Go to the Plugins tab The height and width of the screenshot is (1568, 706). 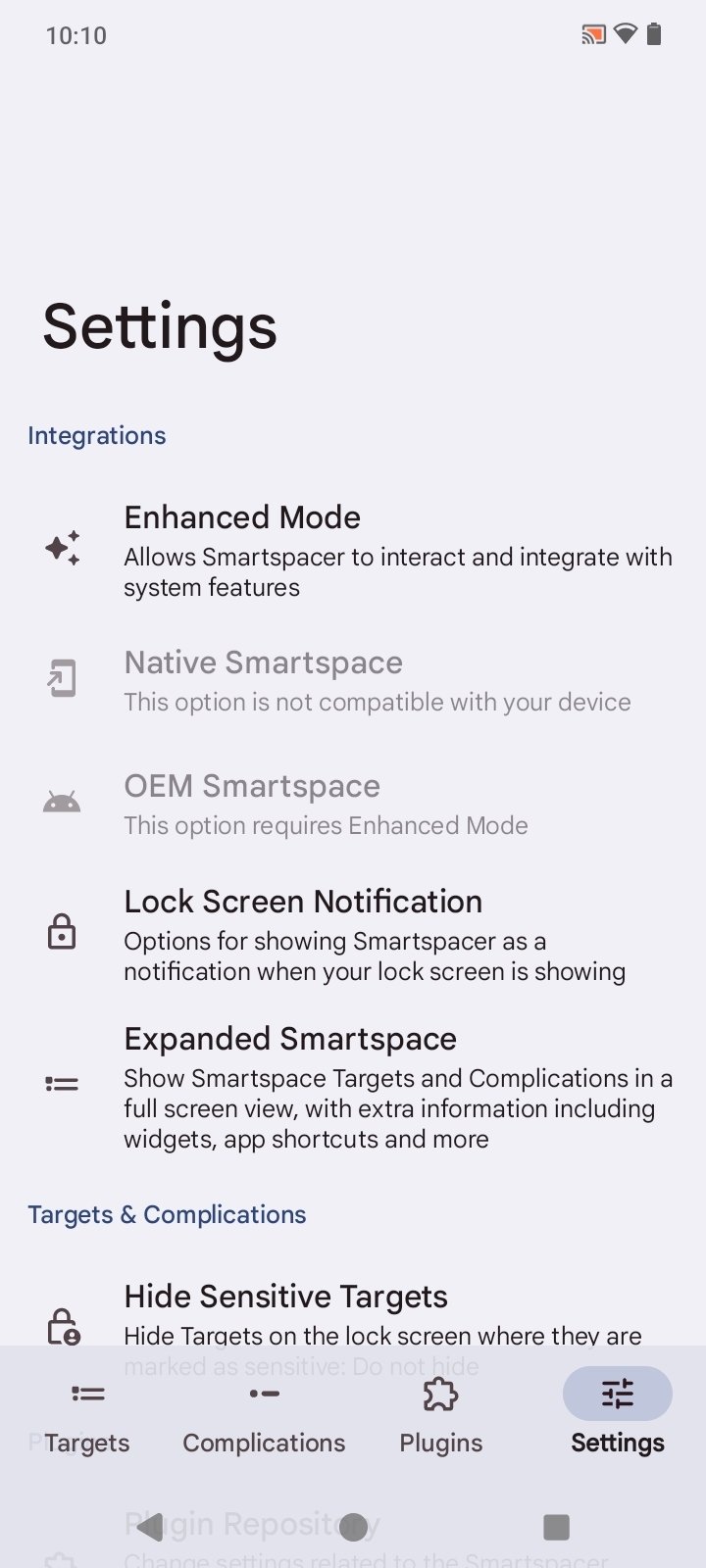(440, 1415)
